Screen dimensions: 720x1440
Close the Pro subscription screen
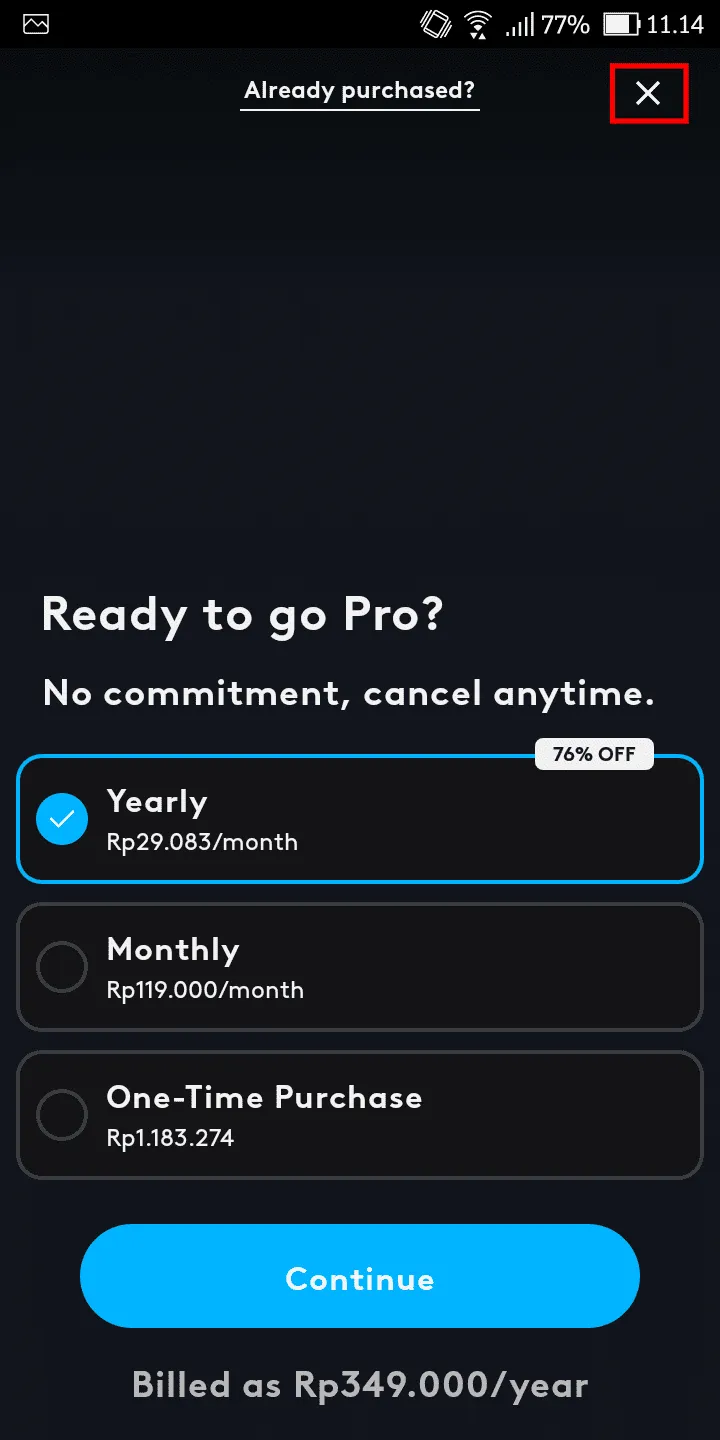coord(649,93)
